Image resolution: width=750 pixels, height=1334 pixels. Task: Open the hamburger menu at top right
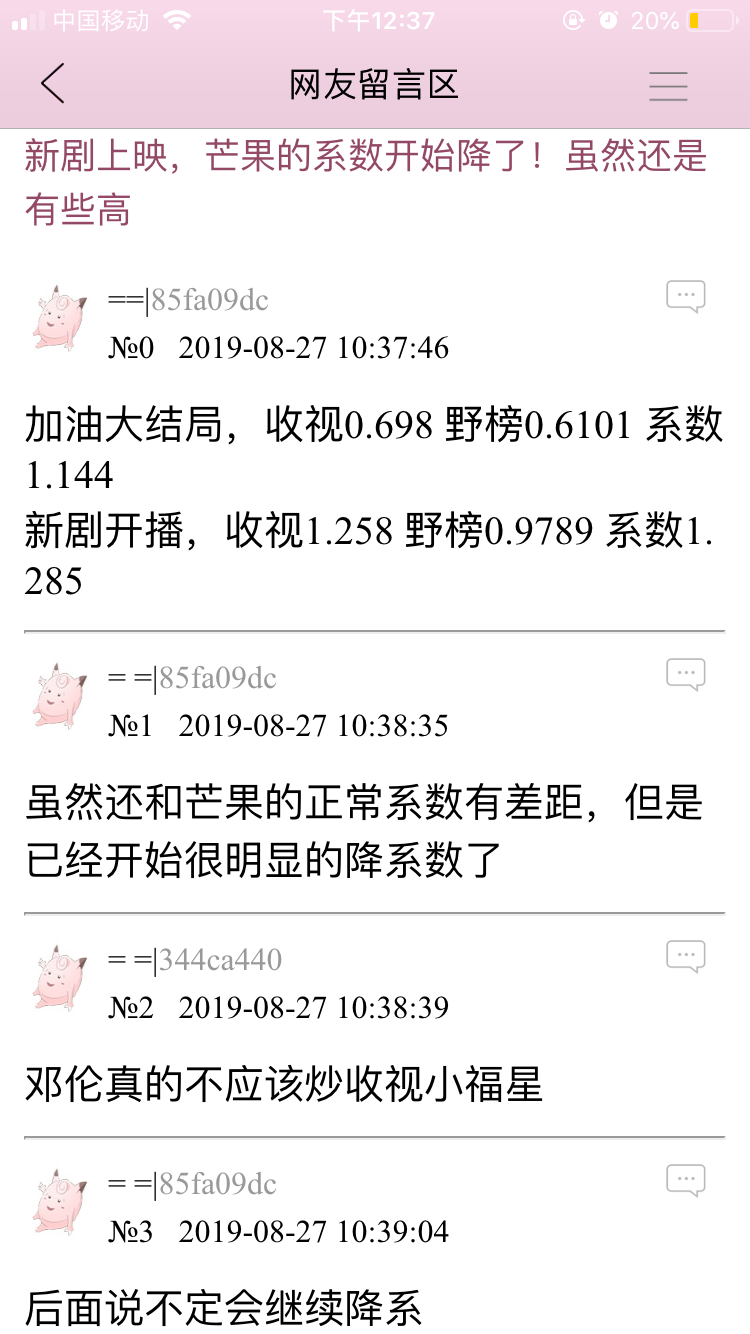coord(668,87)
